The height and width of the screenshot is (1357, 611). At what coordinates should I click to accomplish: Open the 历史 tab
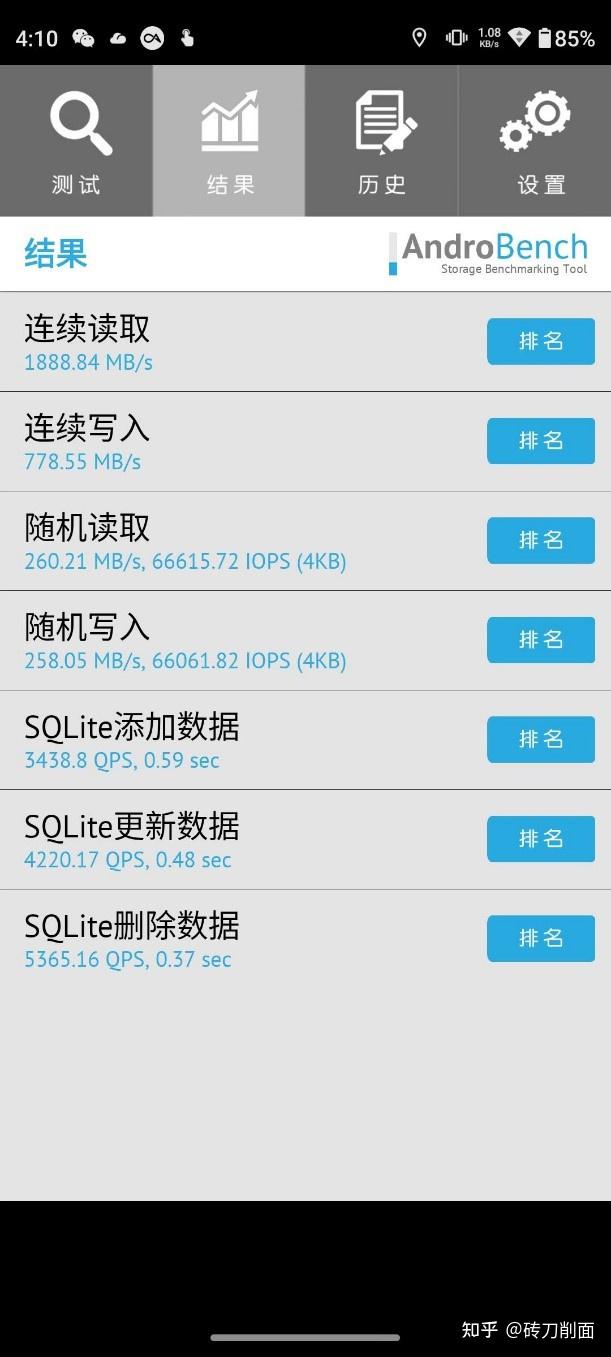(x=382, y=141)
